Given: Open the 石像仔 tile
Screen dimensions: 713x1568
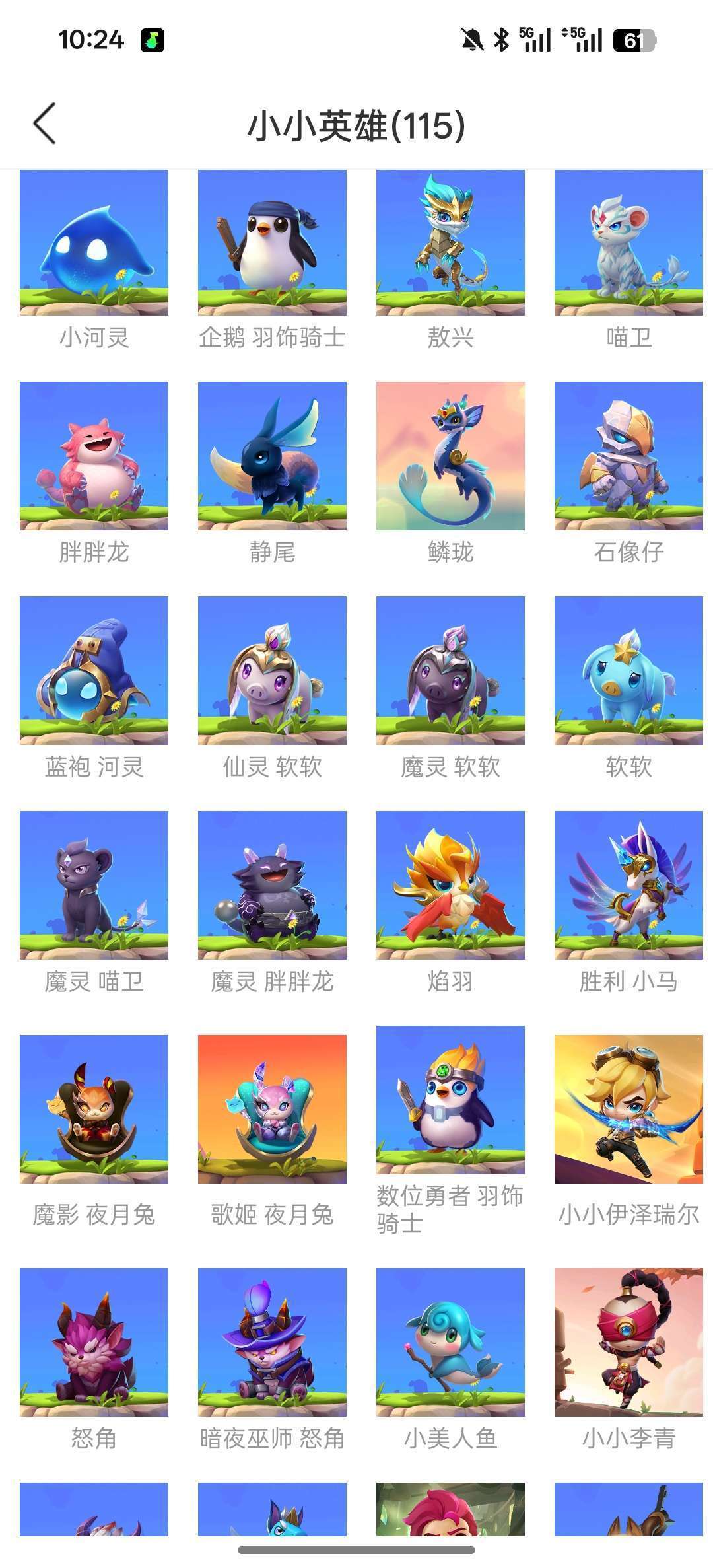Looking at the screenshot, I should click(x=628, y=456).
